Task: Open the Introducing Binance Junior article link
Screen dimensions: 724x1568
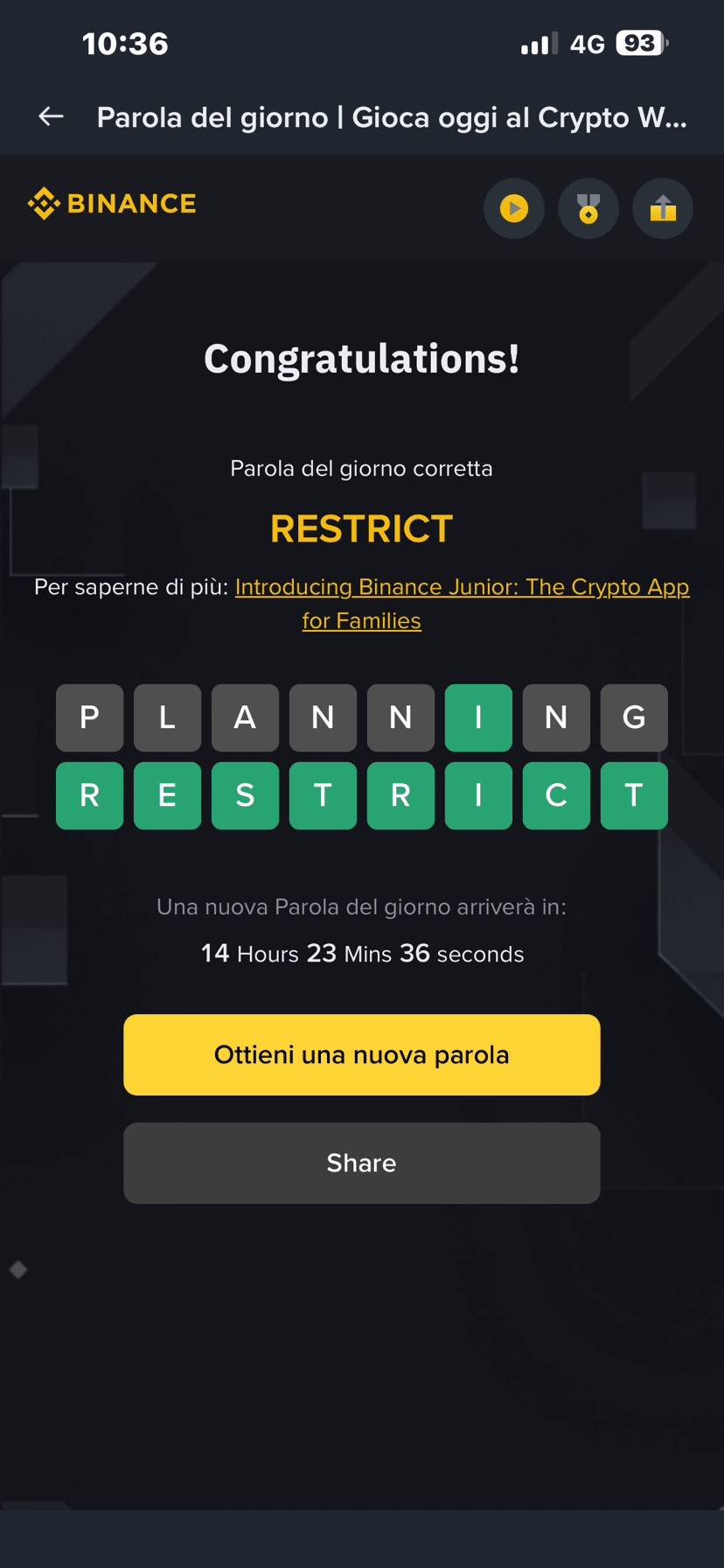Action: coord(462,587)
